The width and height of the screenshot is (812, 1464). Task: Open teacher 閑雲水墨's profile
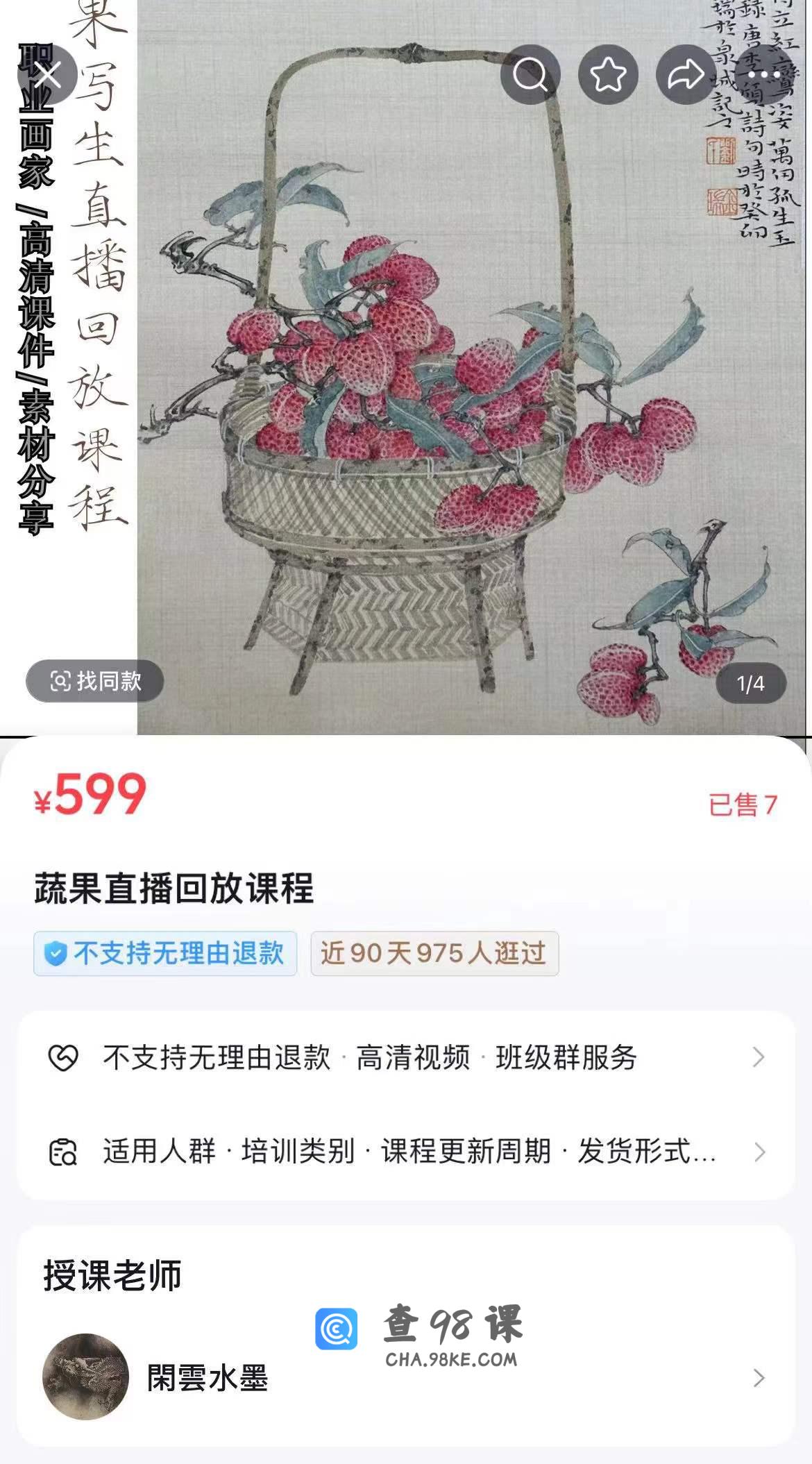(405, 1377)
